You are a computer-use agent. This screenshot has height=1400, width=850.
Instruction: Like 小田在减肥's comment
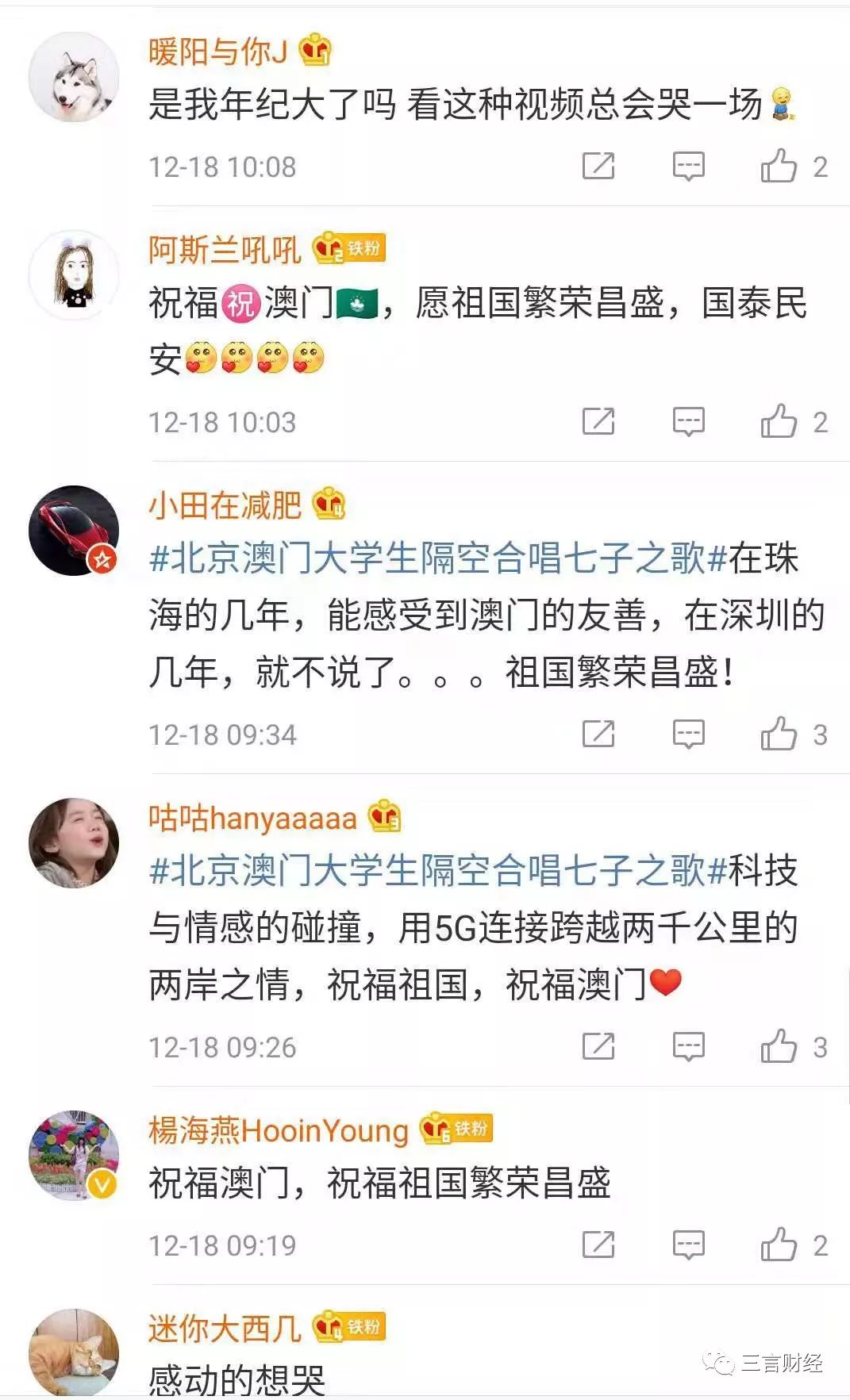[x=779, y=734]
